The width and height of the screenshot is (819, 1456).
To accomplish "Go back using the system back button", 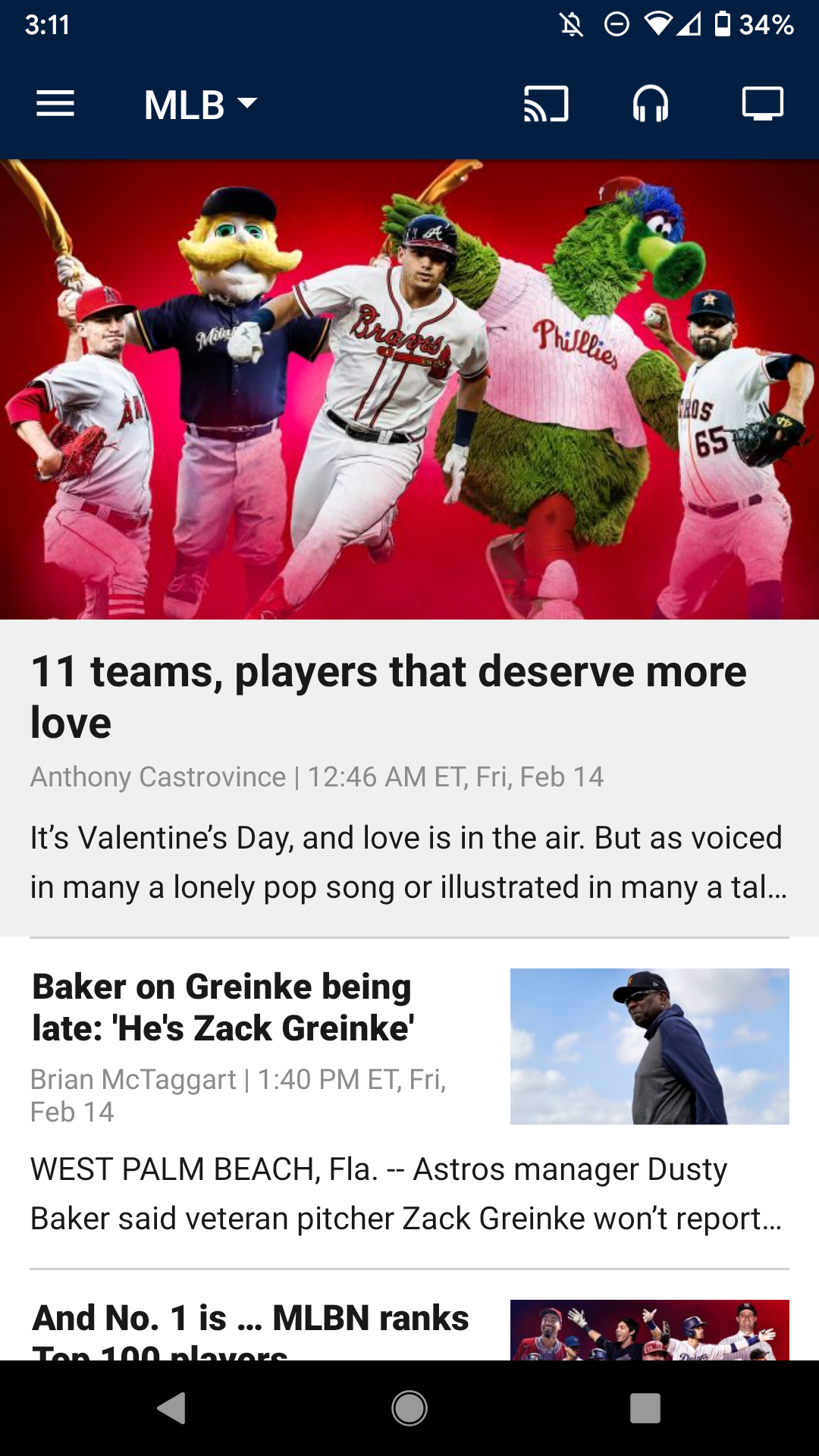I will pos(172,1408).
